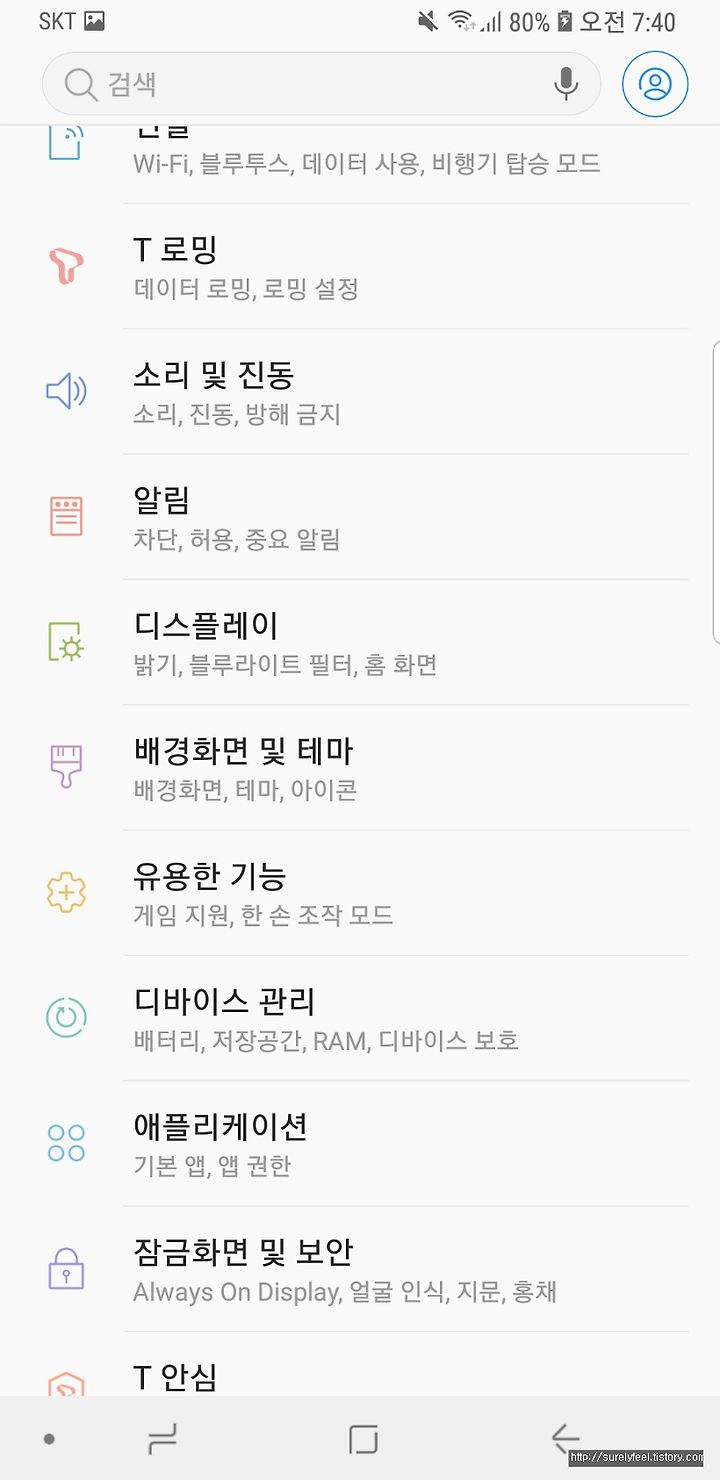Open 디스플레이 settings
The width and height of the screenshot is (720, 1480).
360,641
